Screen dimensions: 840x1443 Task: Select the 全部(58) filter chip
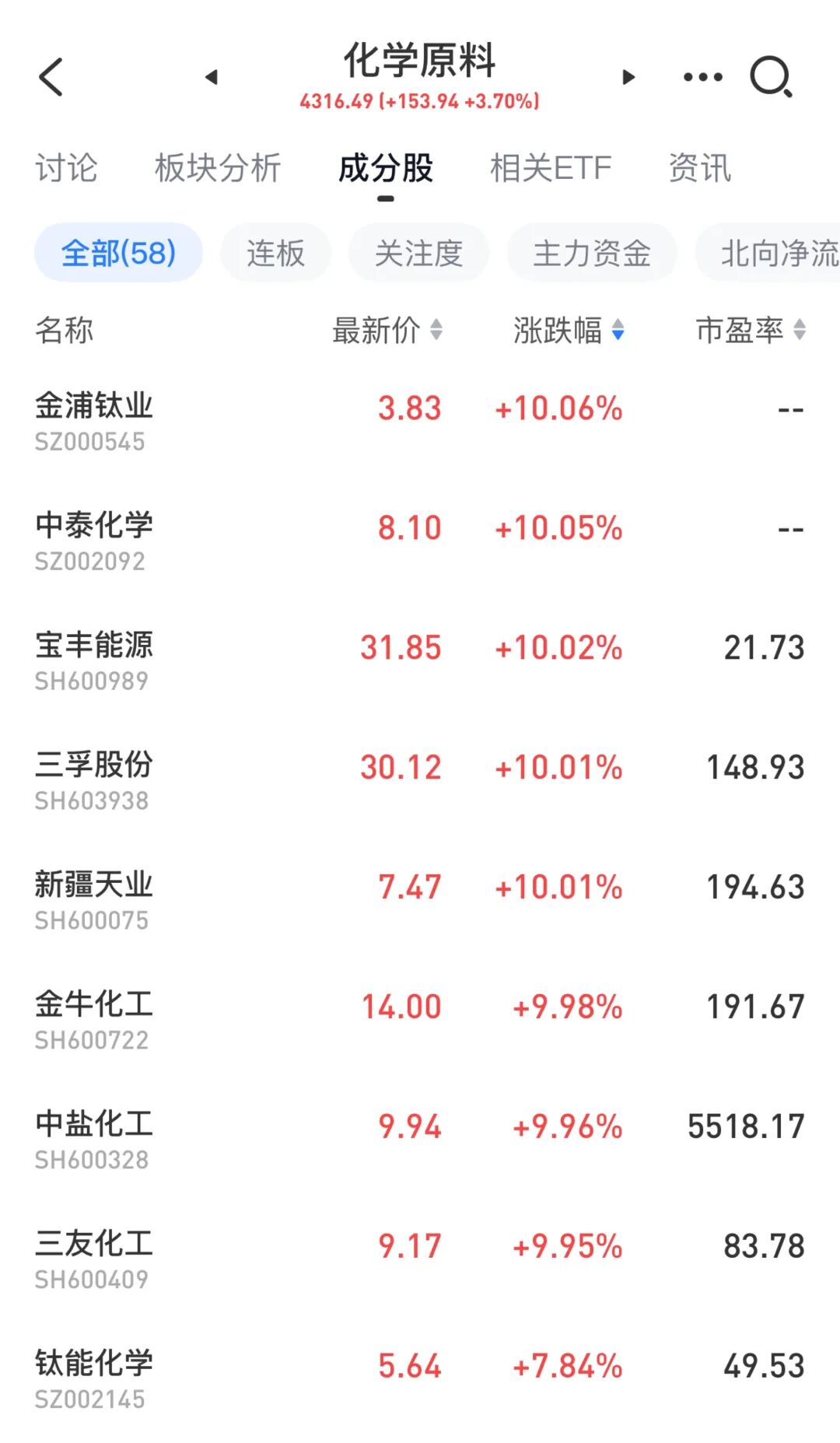[x=118, y=253]
